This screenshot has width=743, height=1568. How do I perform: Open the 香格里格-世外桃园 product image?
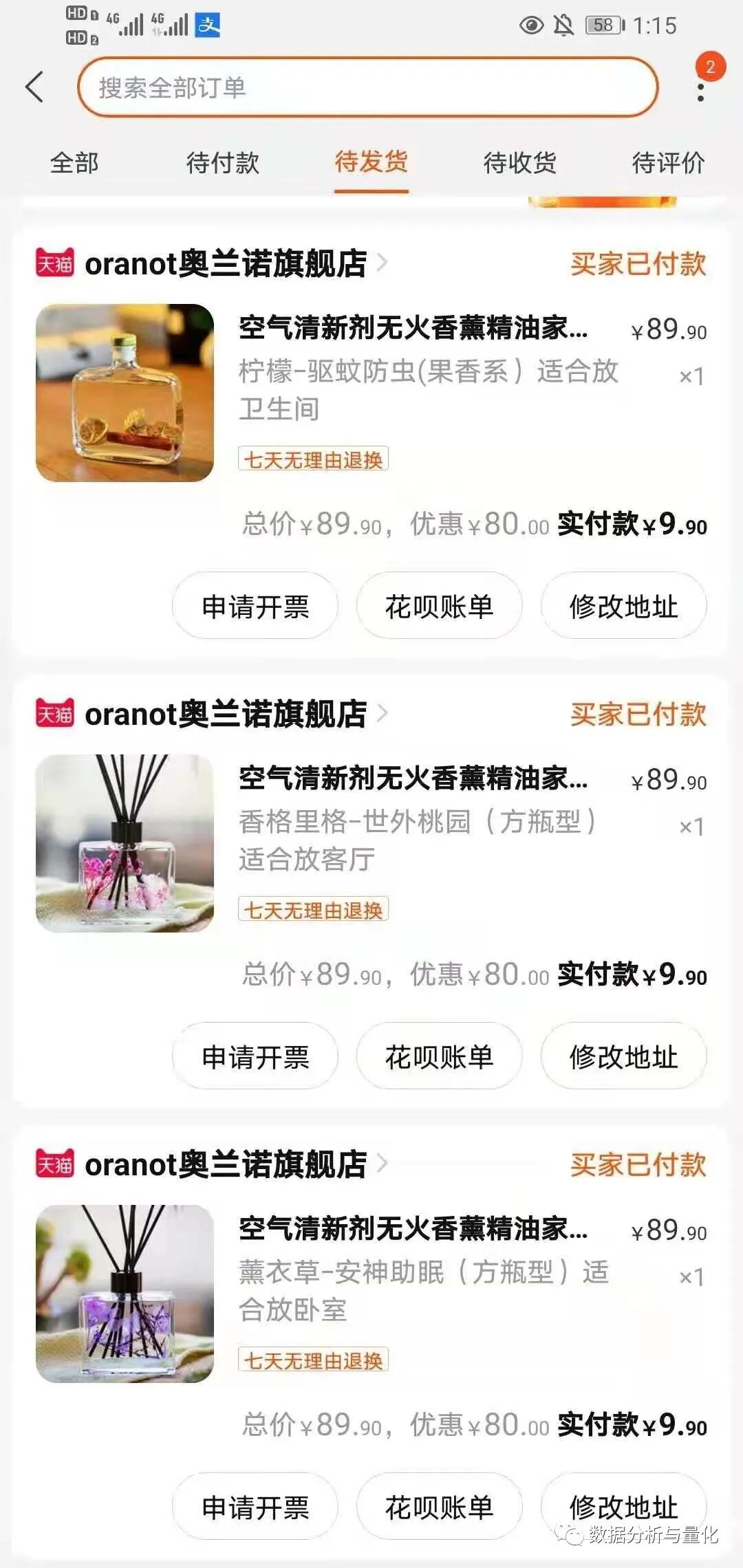point(125,843)
